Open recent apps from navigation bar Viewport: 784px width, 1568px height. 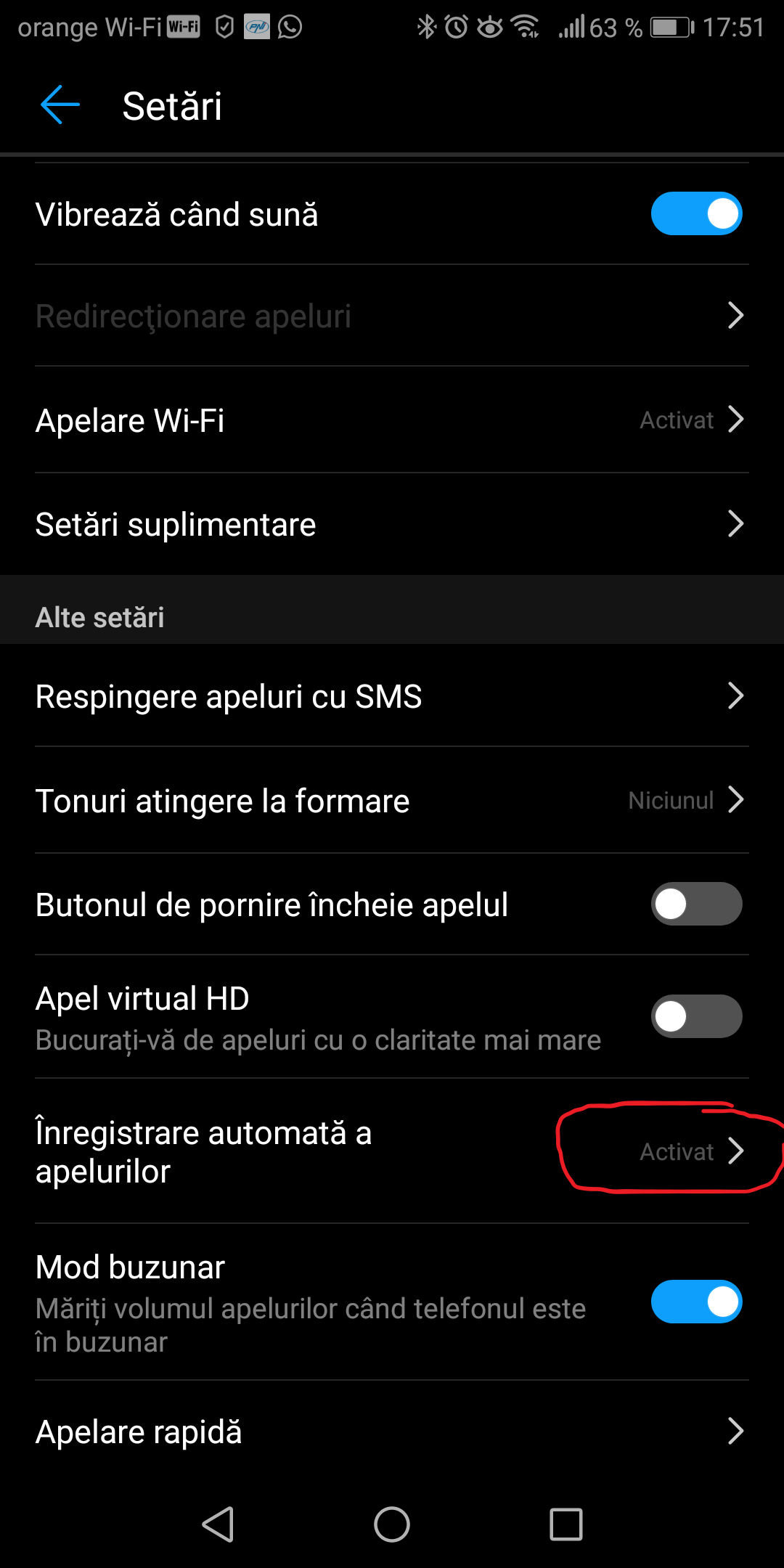tap(566, 1524)
